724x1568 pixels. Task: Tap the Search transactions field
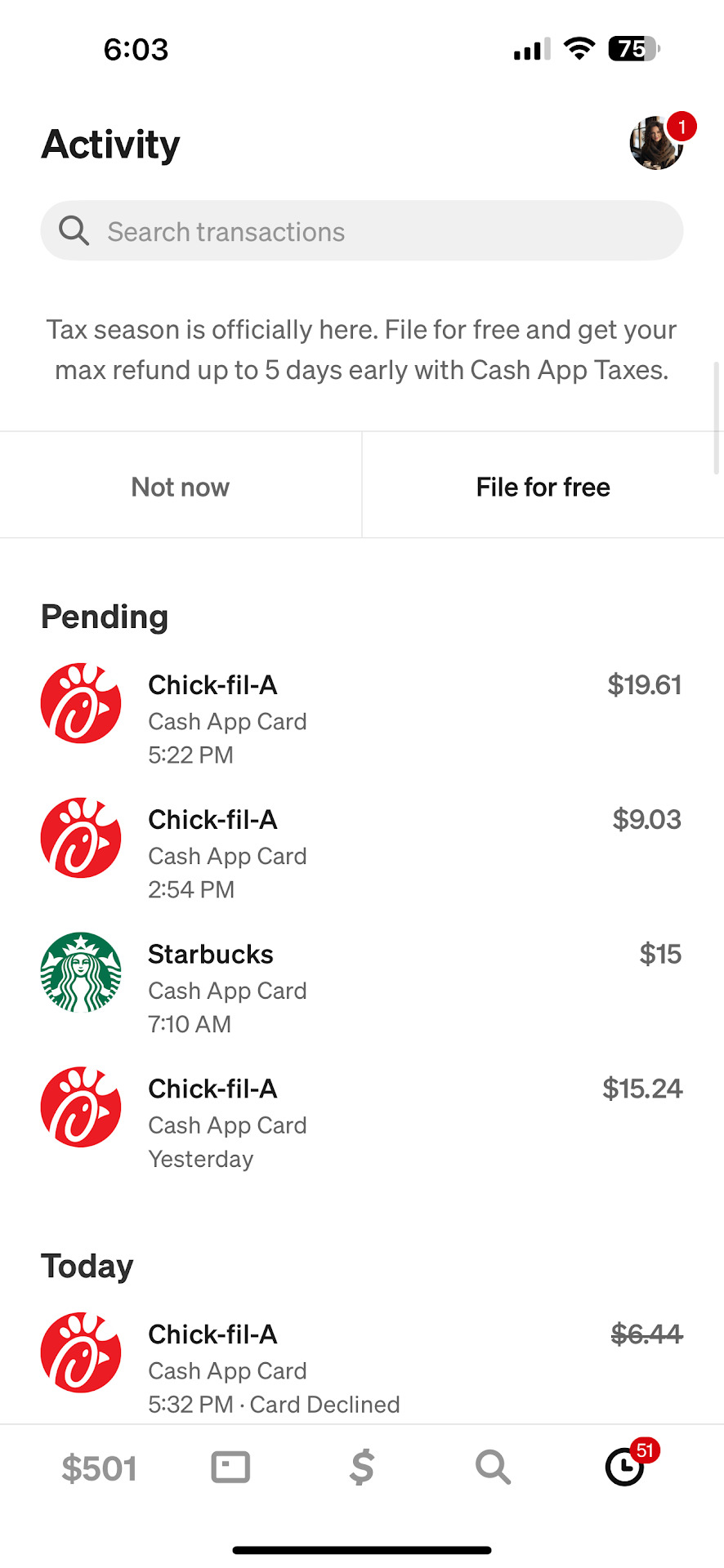click(361, 231)
